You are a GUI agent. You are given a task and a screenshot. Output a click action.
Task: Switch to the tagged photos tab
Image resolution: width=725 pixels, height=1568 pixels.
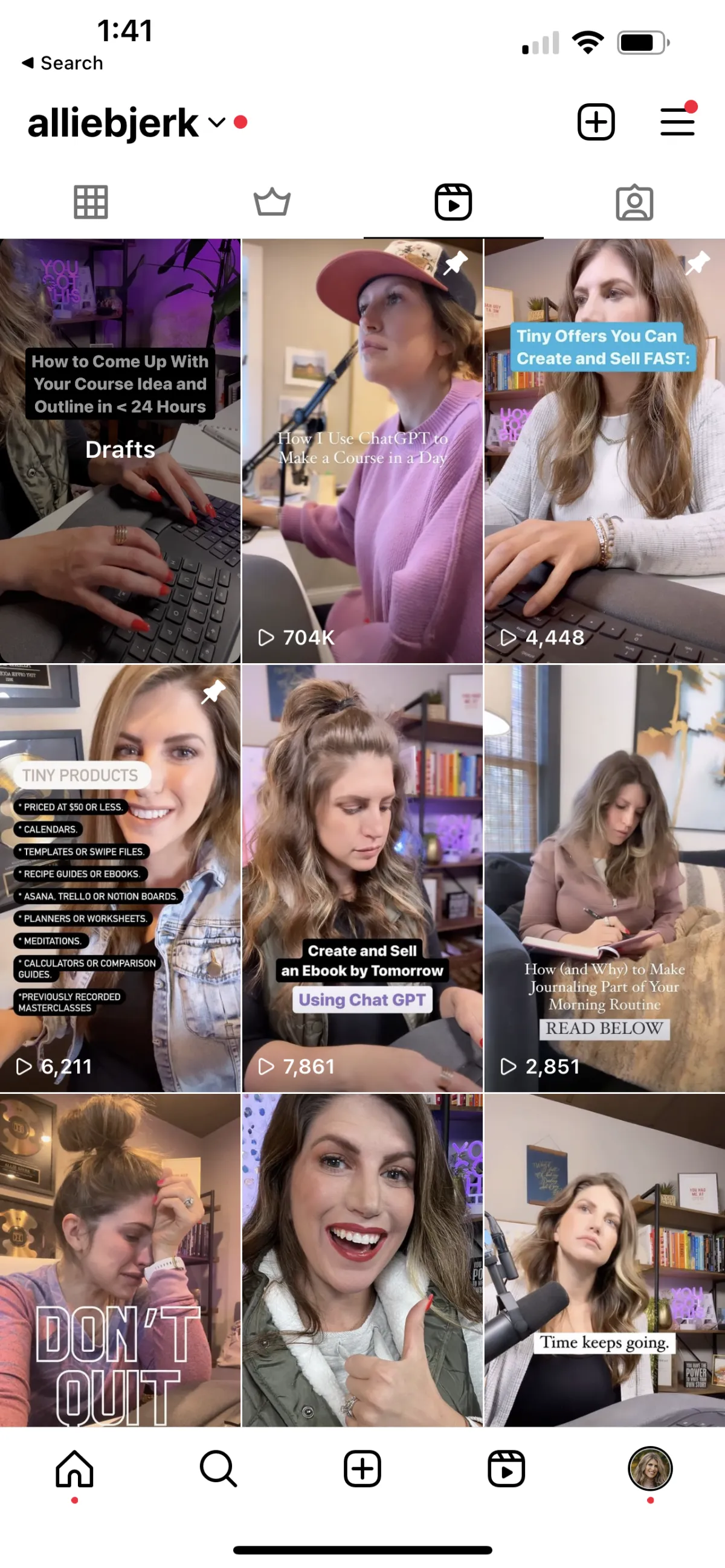click(634, 202)
